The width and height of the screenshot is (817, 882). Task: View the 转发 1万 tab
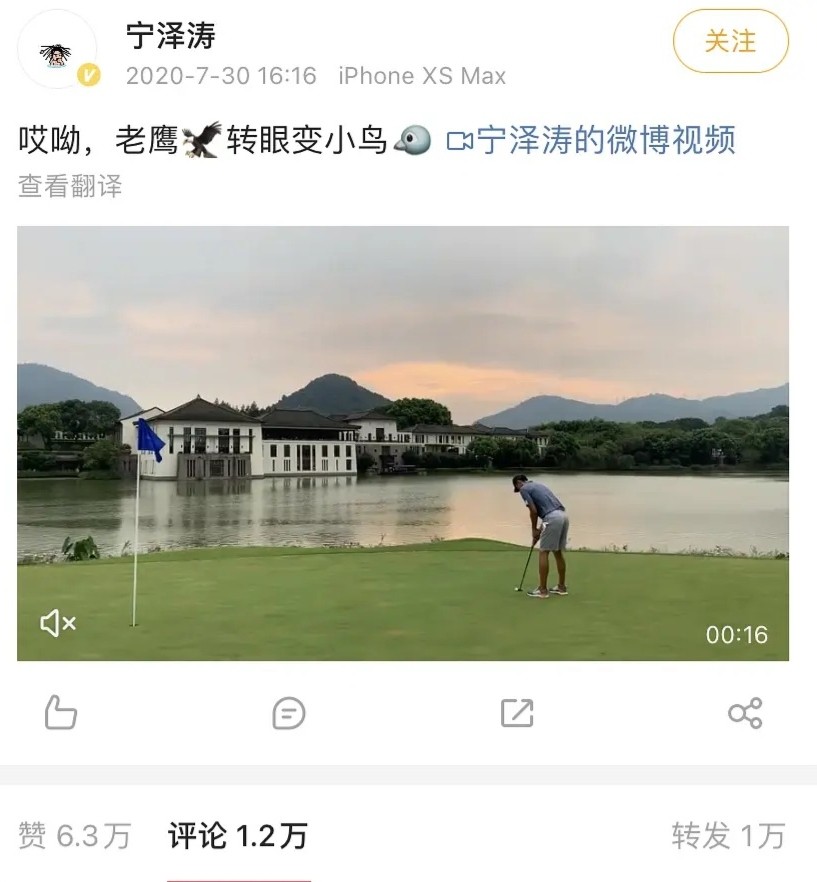click(727, 835)
